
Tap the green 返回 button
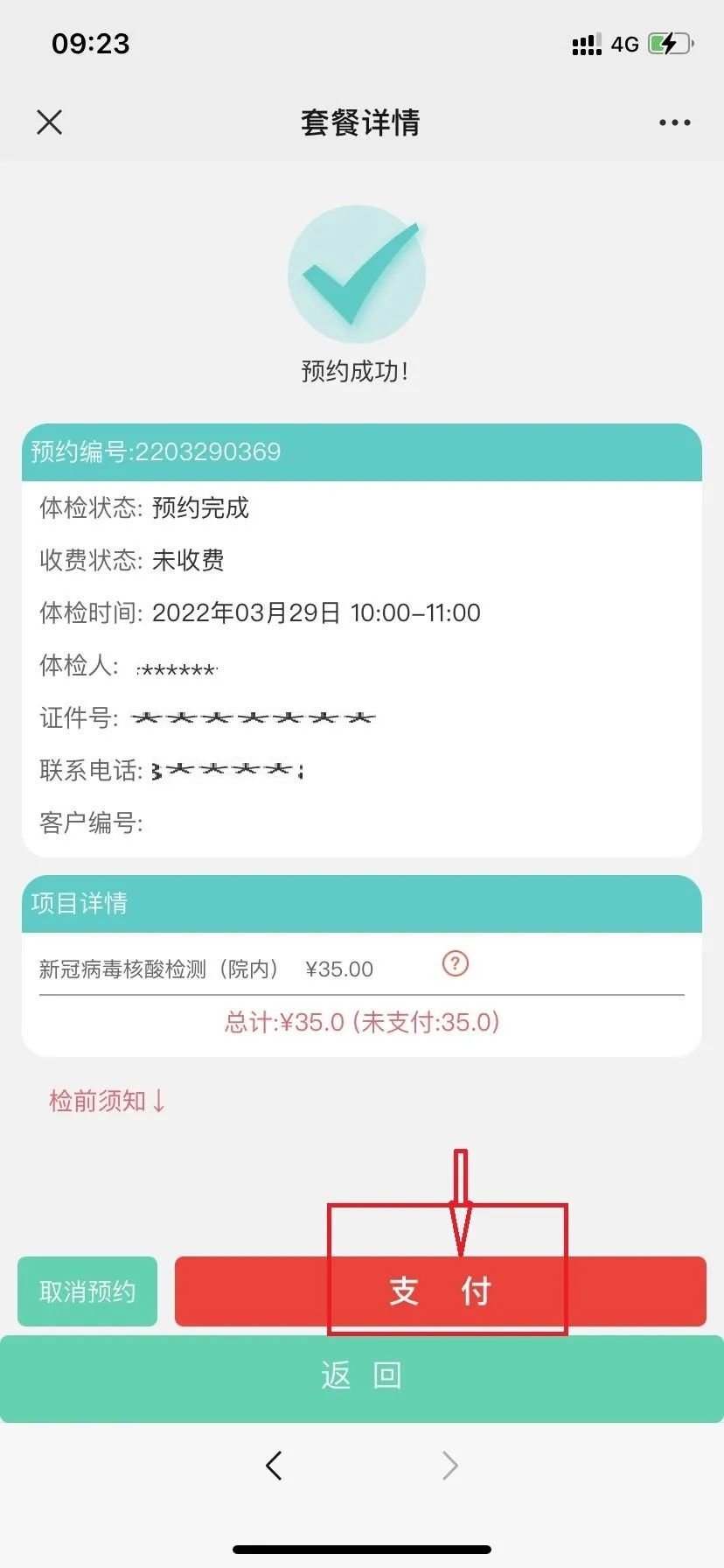click(x=361, y=1377)
